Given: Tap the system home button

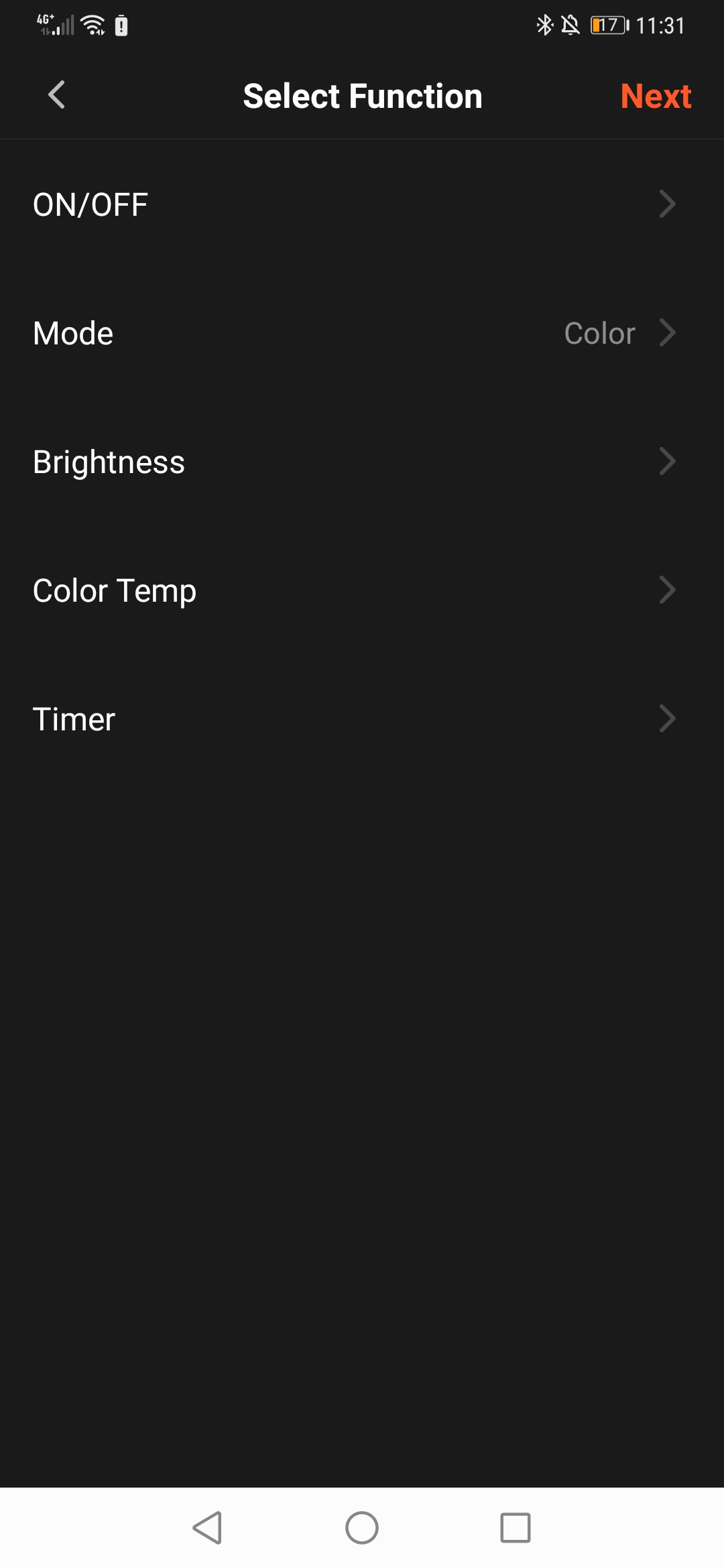Looking at the screenshot, I should tap(362, 1528).
